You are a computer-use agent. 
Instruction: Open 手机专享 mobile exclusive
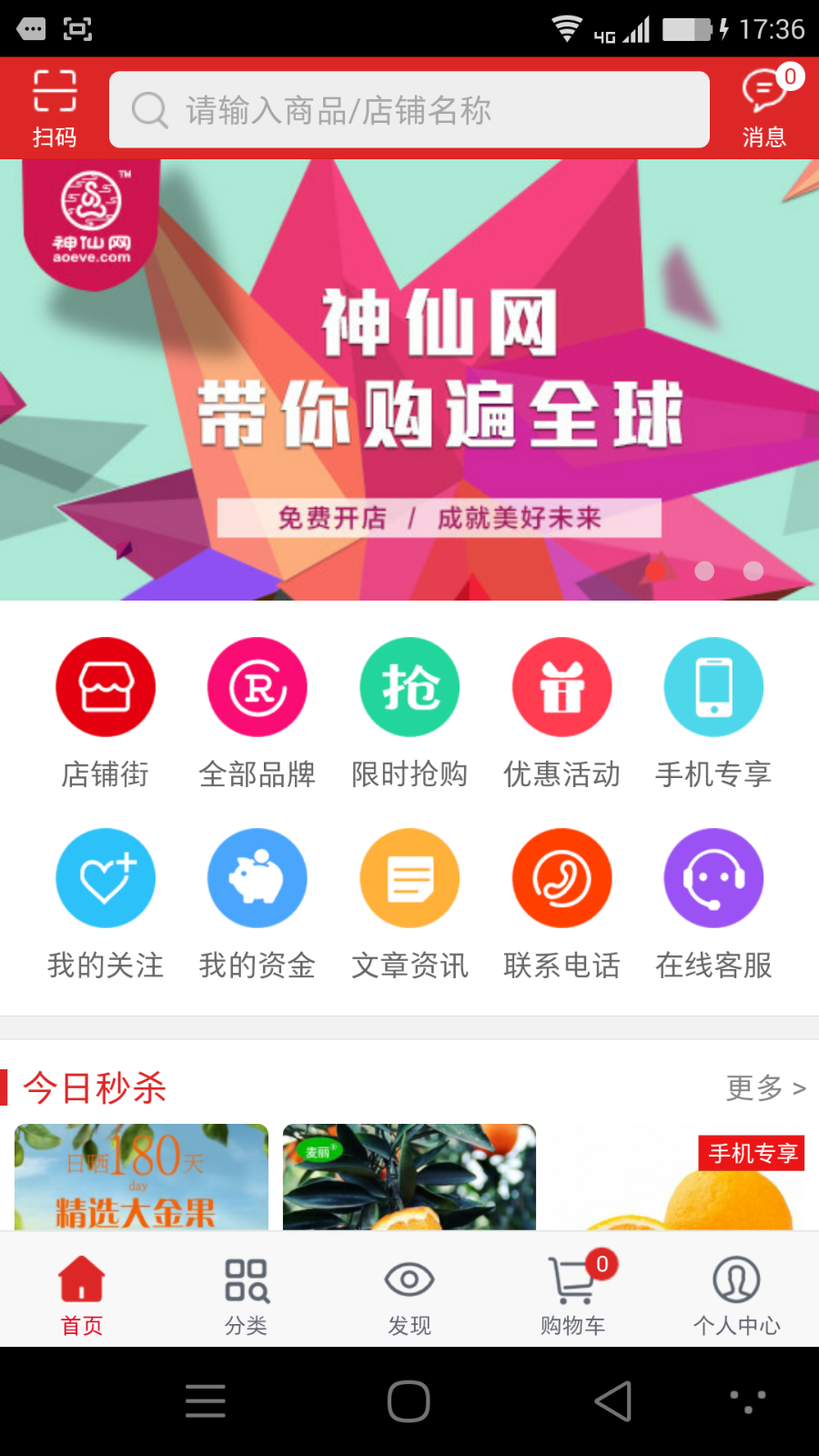click(x=713, y=687)
